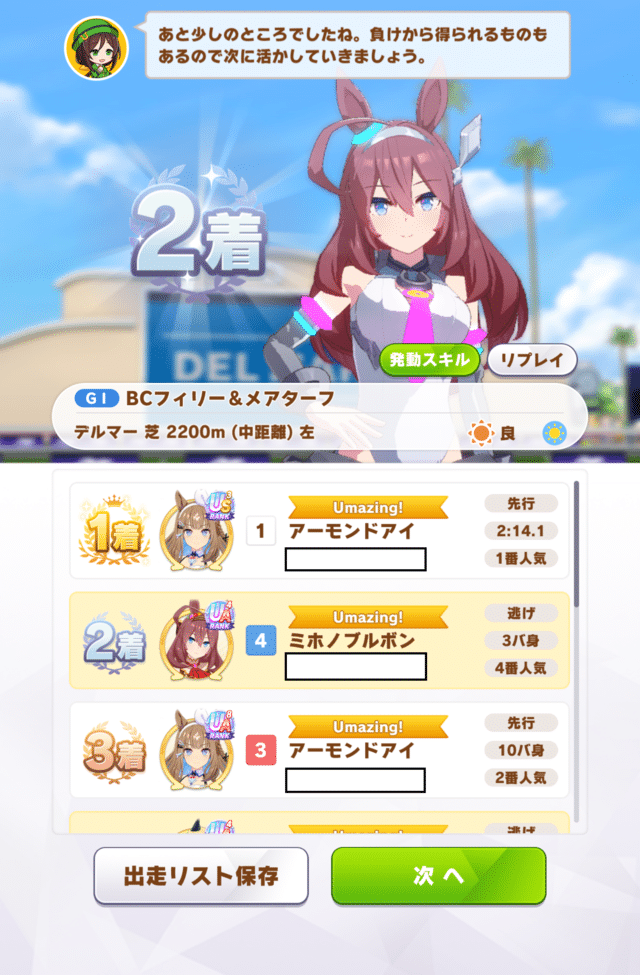The image size is (640, 975).
Task: Watch the race リプレイ
Action: pyautogui.click(x=532, y=360)
